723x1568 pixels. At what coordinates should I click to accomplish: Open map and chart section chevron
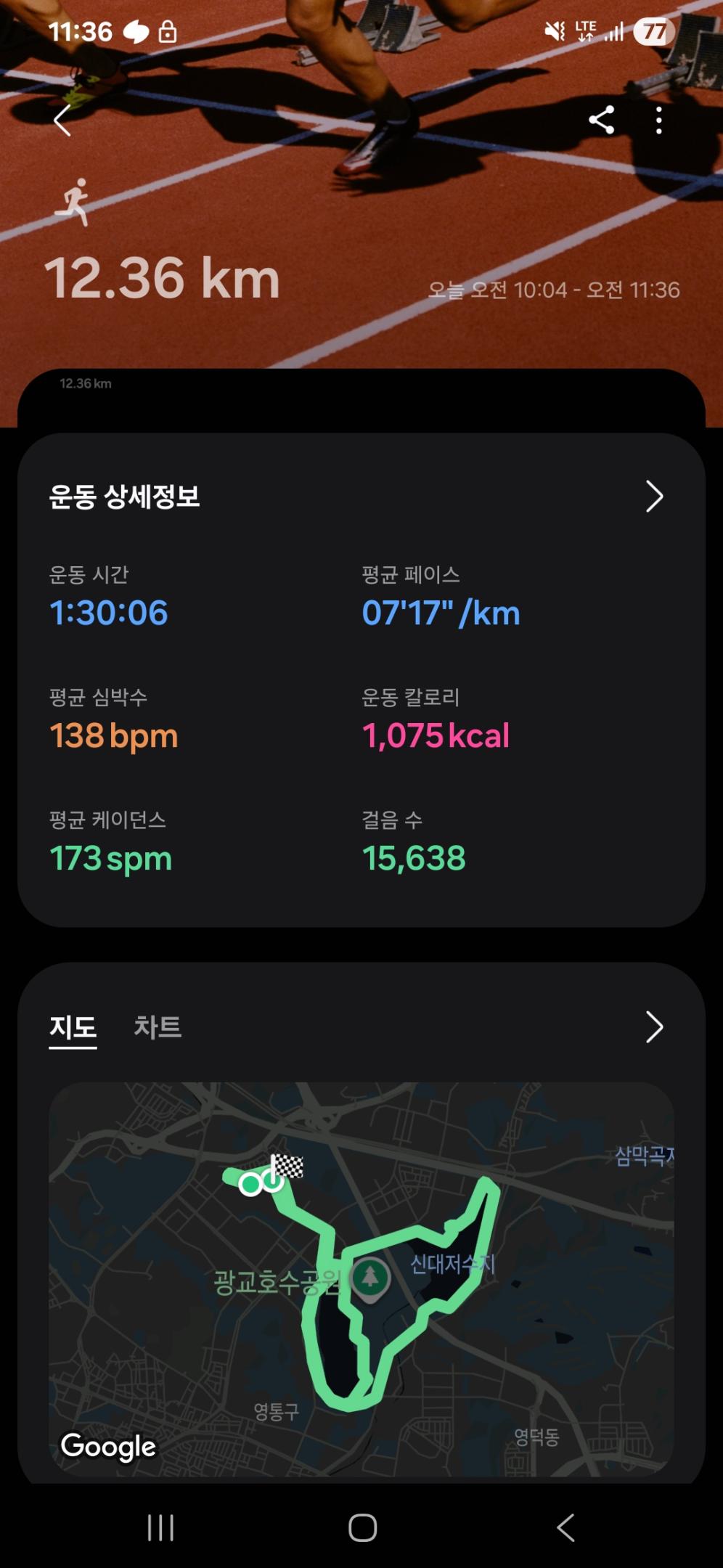pyautogui.click(x=654, y=1028)
